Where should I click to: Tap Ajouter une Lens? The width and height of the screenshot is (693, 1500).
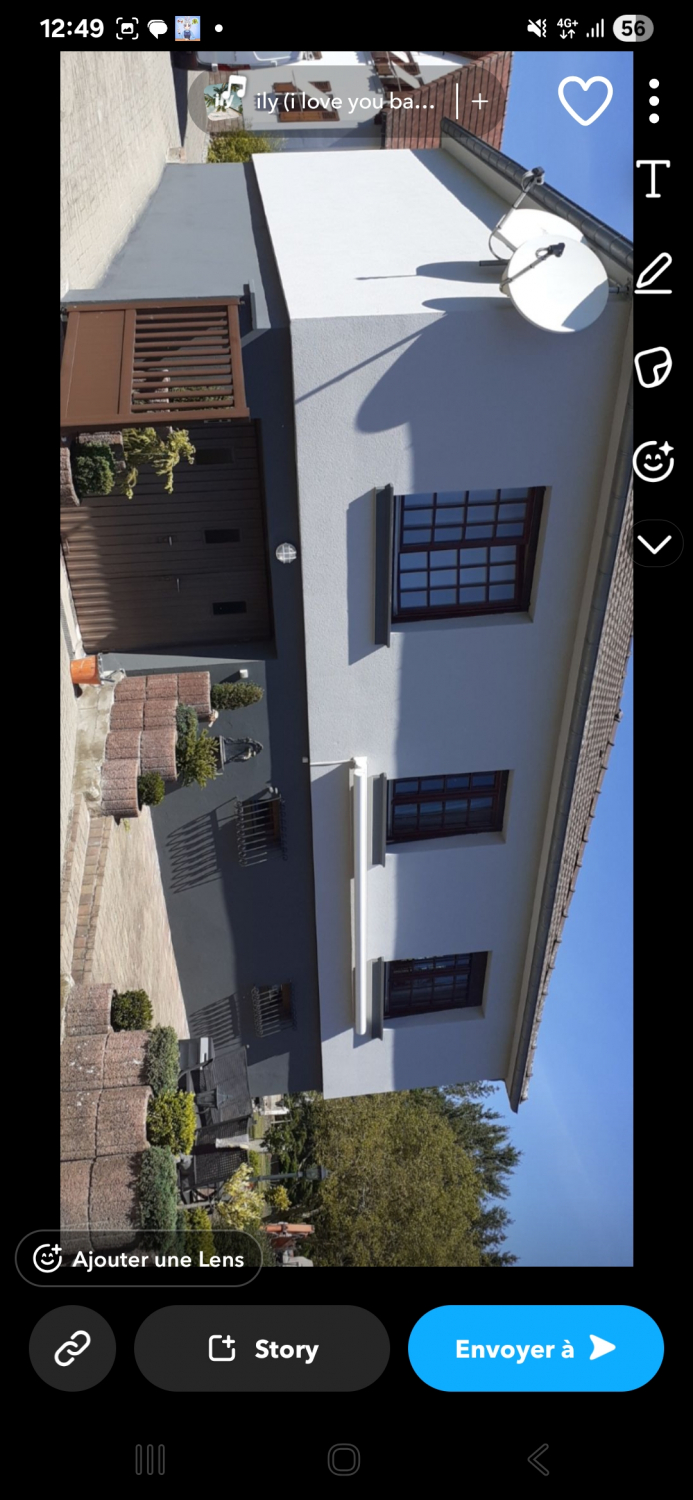pyautogui.click(x=139, y=1259)
